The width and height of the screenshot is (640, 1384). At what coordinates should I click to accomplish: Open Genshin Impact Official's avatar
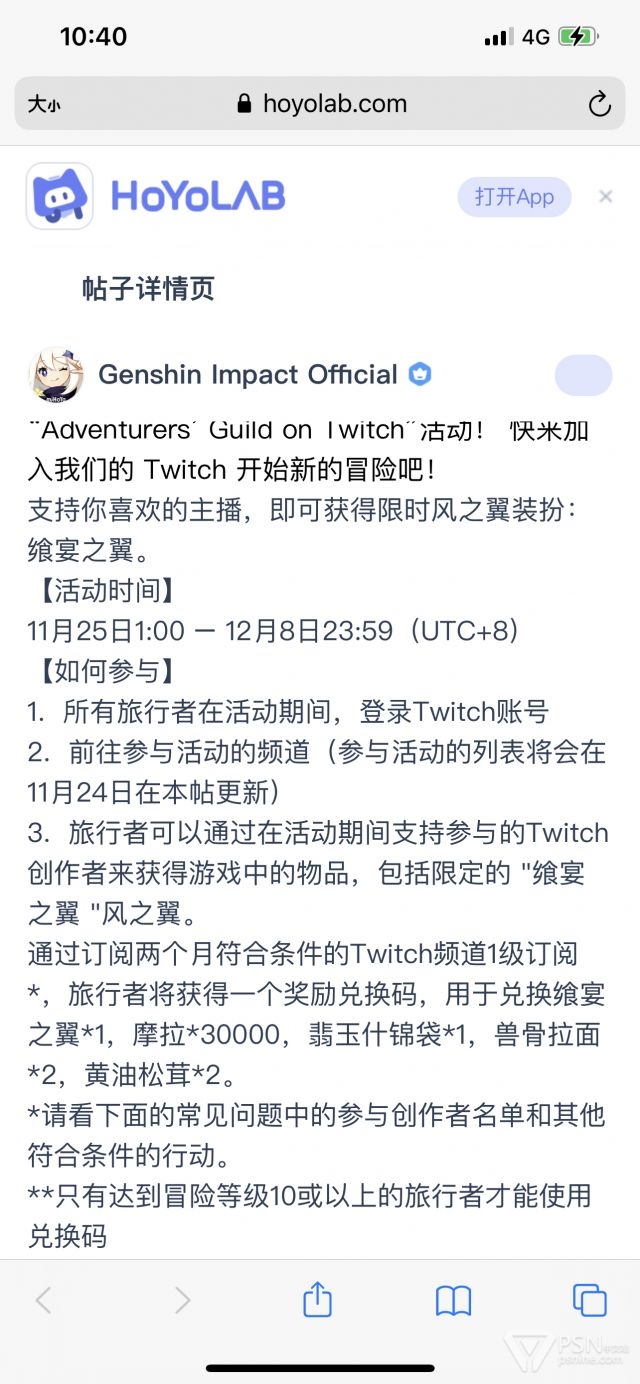point(56,375)
